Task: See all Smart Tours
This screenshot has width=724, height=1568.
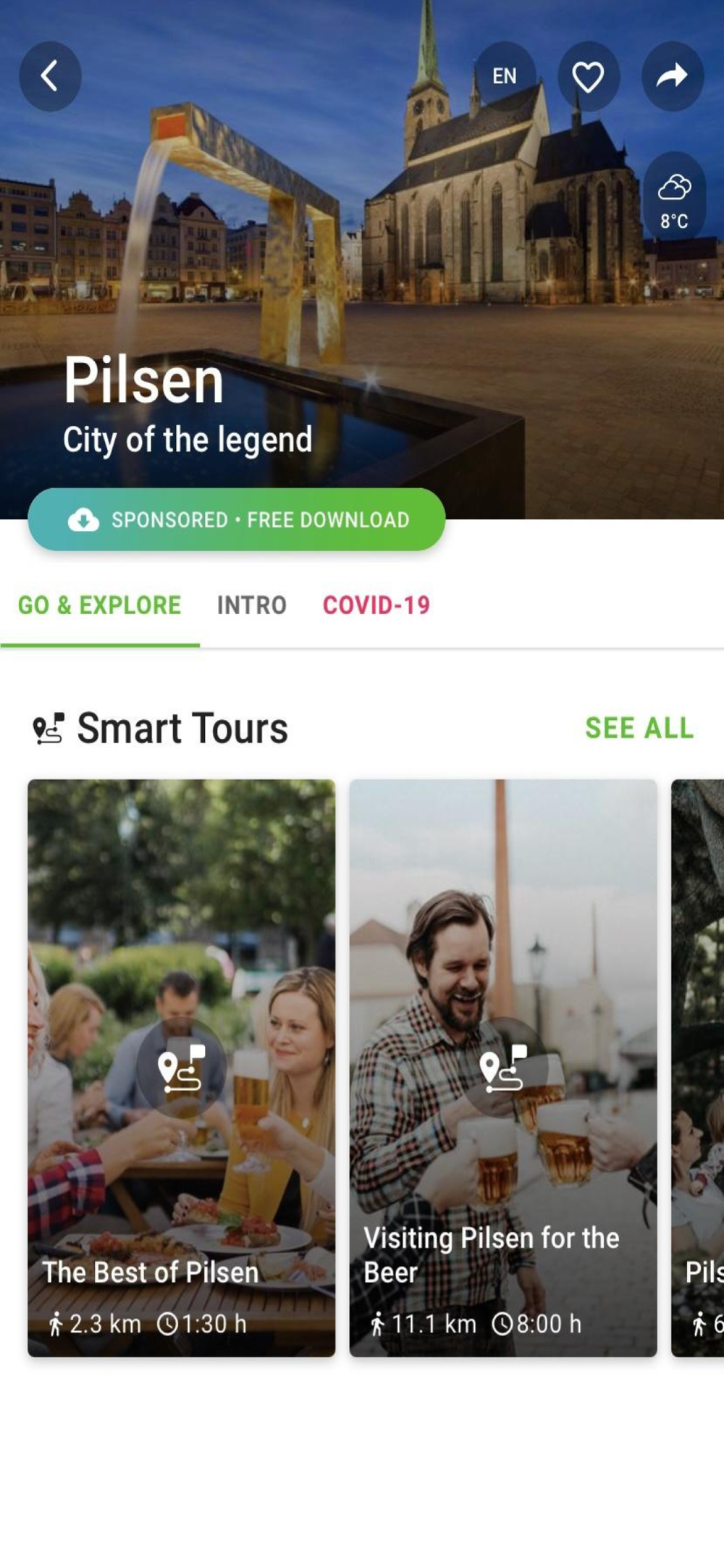Action: pos(639,728)
